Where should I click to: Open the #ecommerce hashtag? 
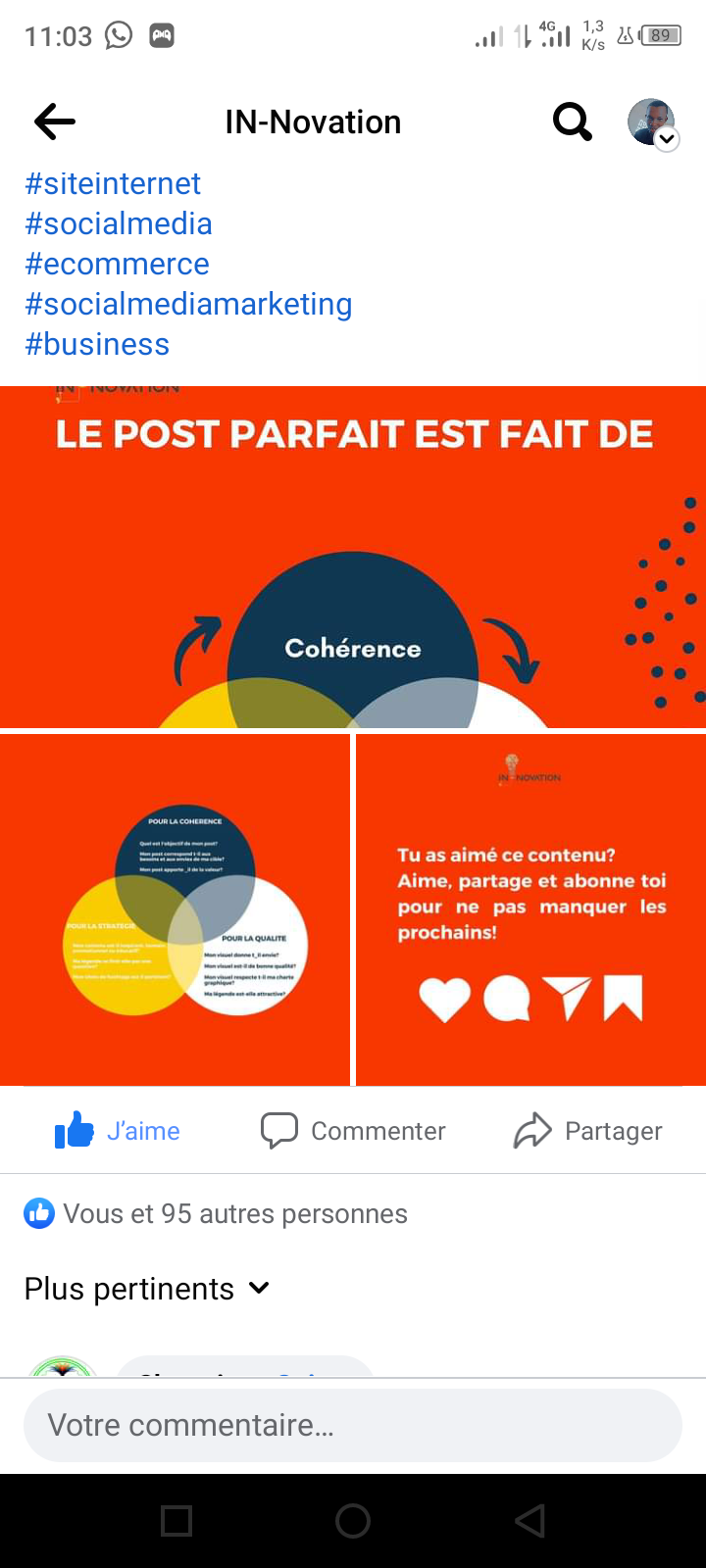tap(117, 264)
